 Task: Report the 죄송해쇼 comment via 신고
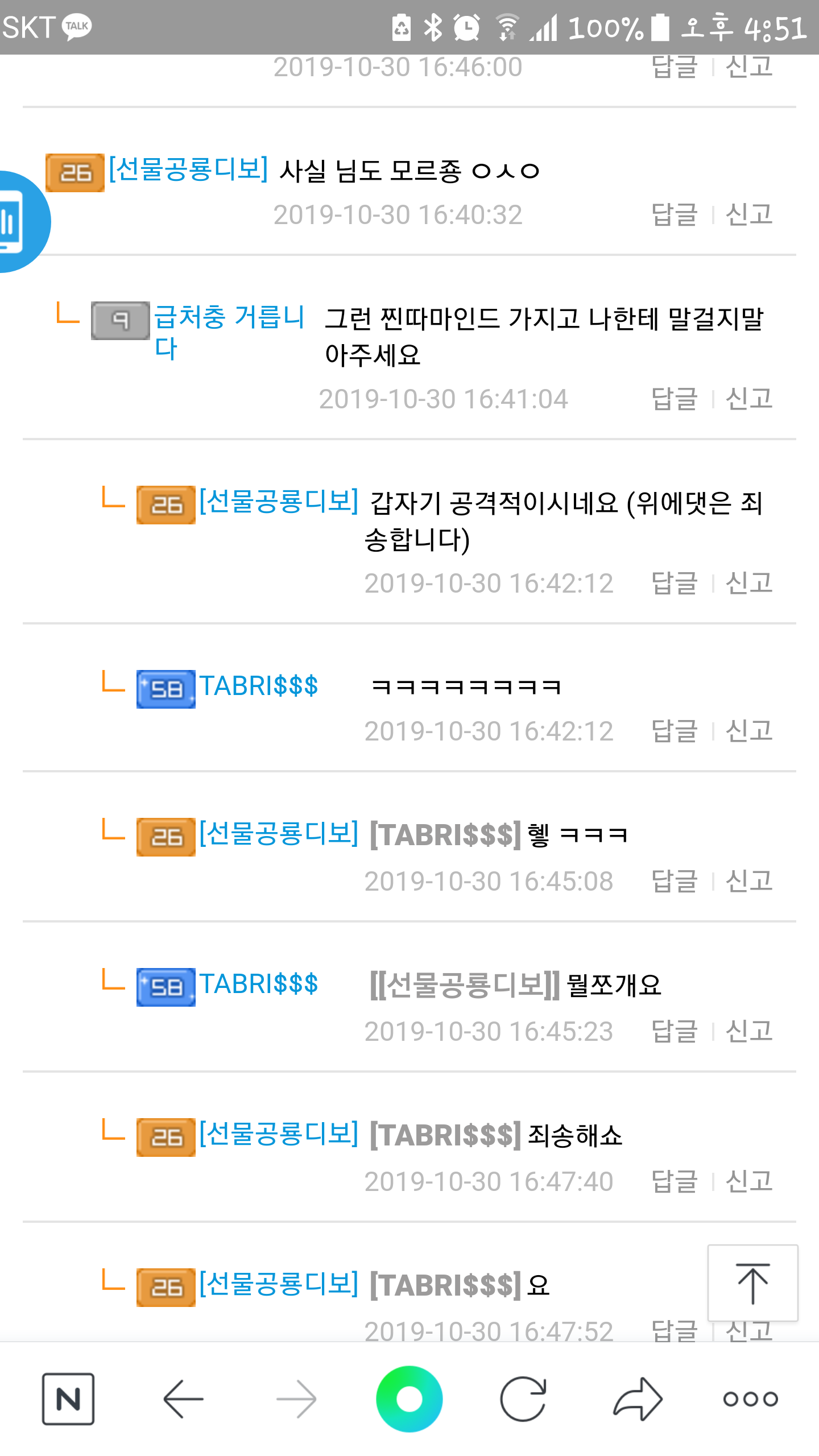click(749, 1182)
